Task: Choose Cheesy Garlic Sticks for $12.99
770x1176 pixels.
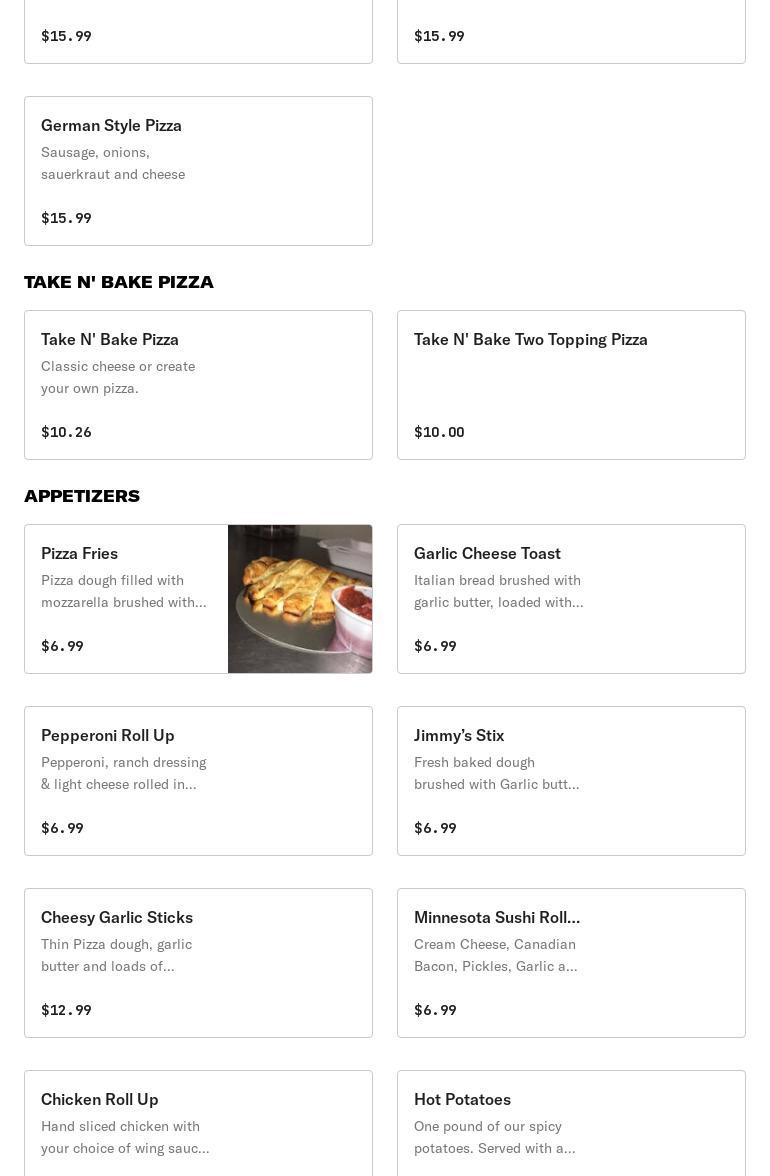Action: (x=198, y=963)
